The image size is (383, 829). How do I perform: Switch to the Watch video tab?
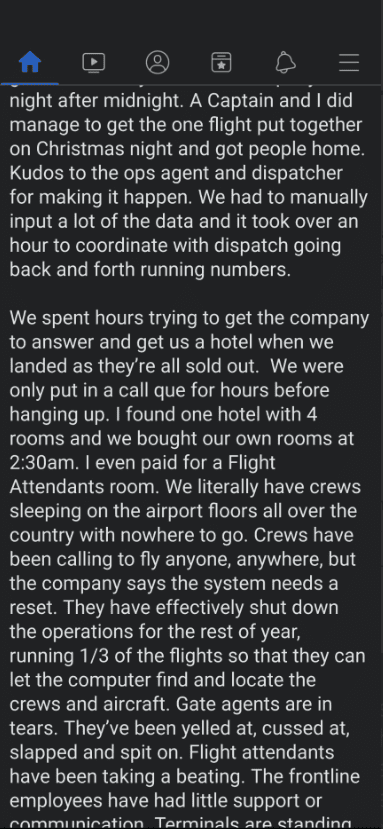[x=94, y=62]
